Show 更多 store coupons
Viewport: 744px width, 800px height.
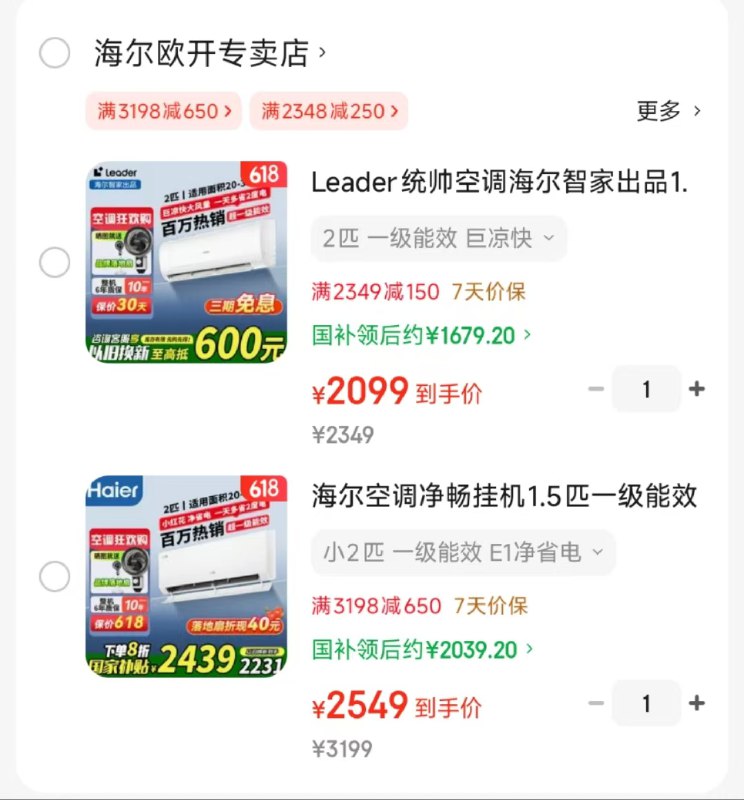(668, 111)
